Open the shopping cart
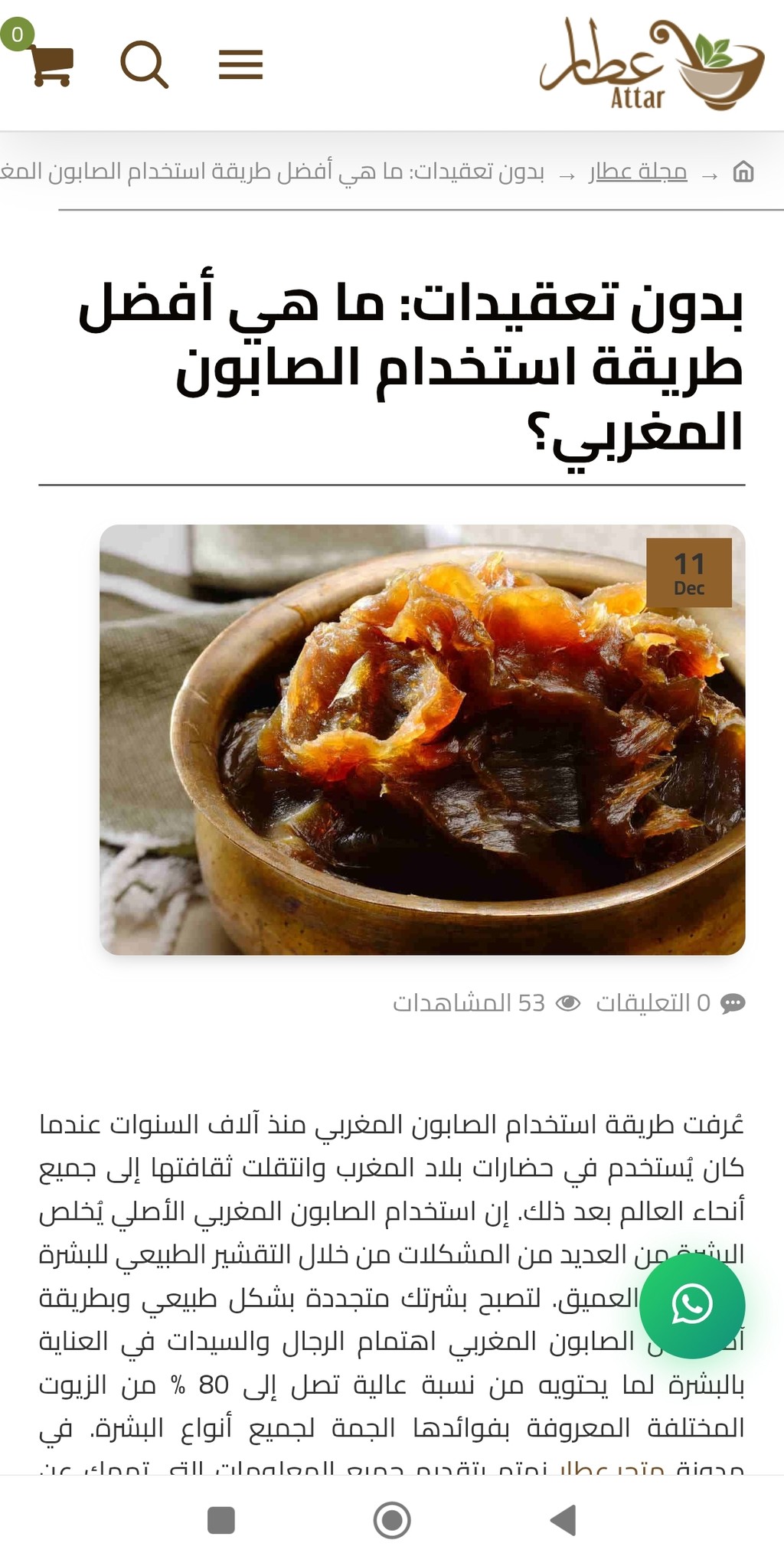Screen dimensions: 784x1566 (51, 64)
